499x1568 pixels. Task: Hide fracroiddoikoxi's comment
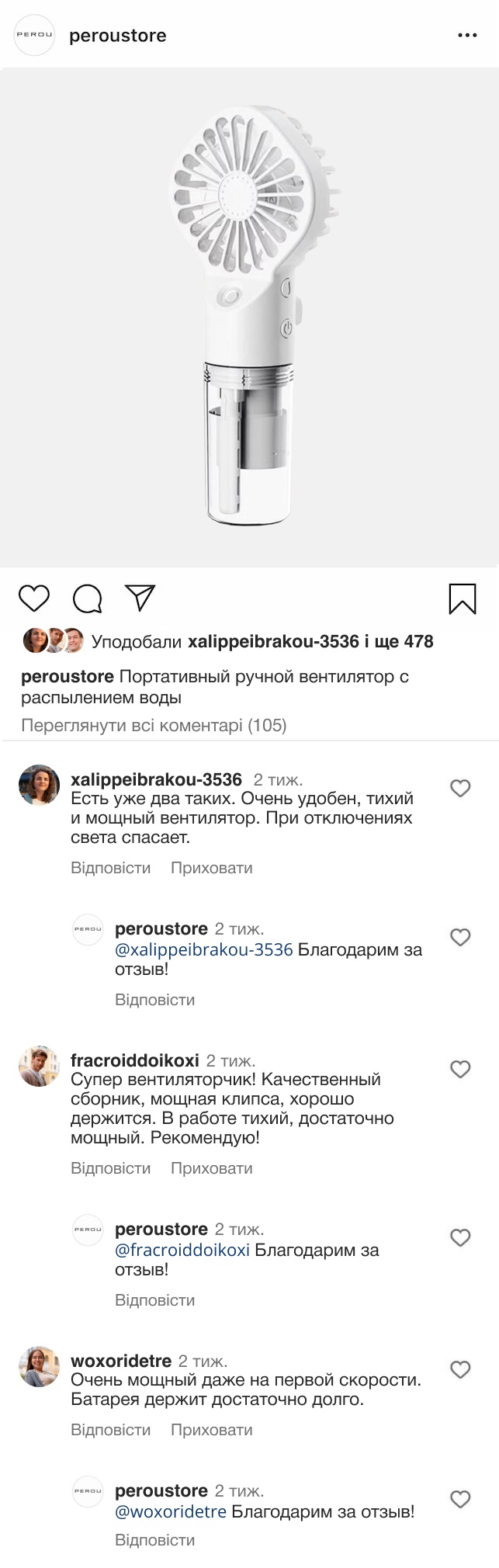(211, 1168)
